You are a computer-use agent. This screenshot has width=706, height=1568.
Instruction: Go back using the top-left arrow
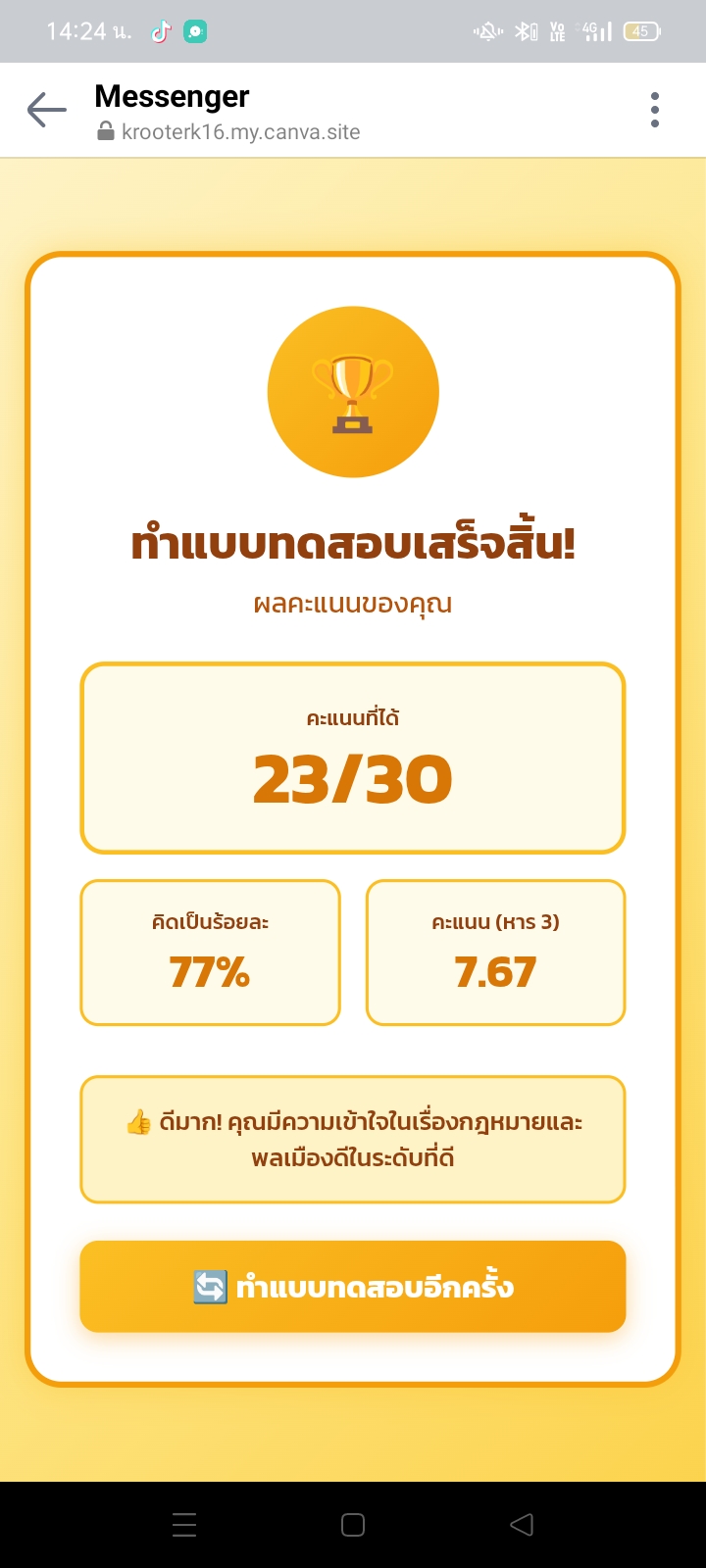click(x=46, y=110)
